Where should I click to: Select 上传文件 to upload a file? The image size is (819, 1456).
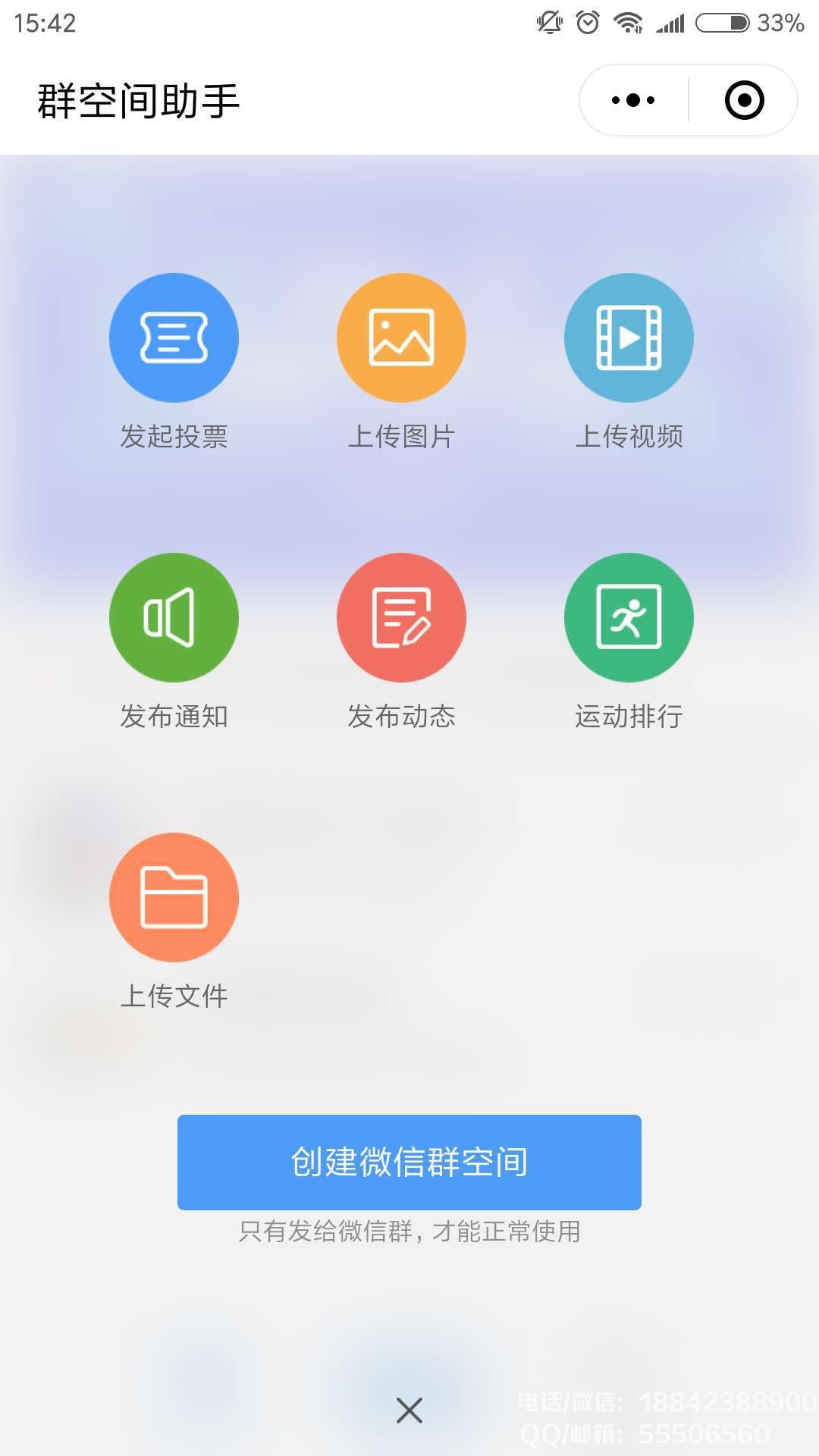pyautogui.click(x=174, y=898)
